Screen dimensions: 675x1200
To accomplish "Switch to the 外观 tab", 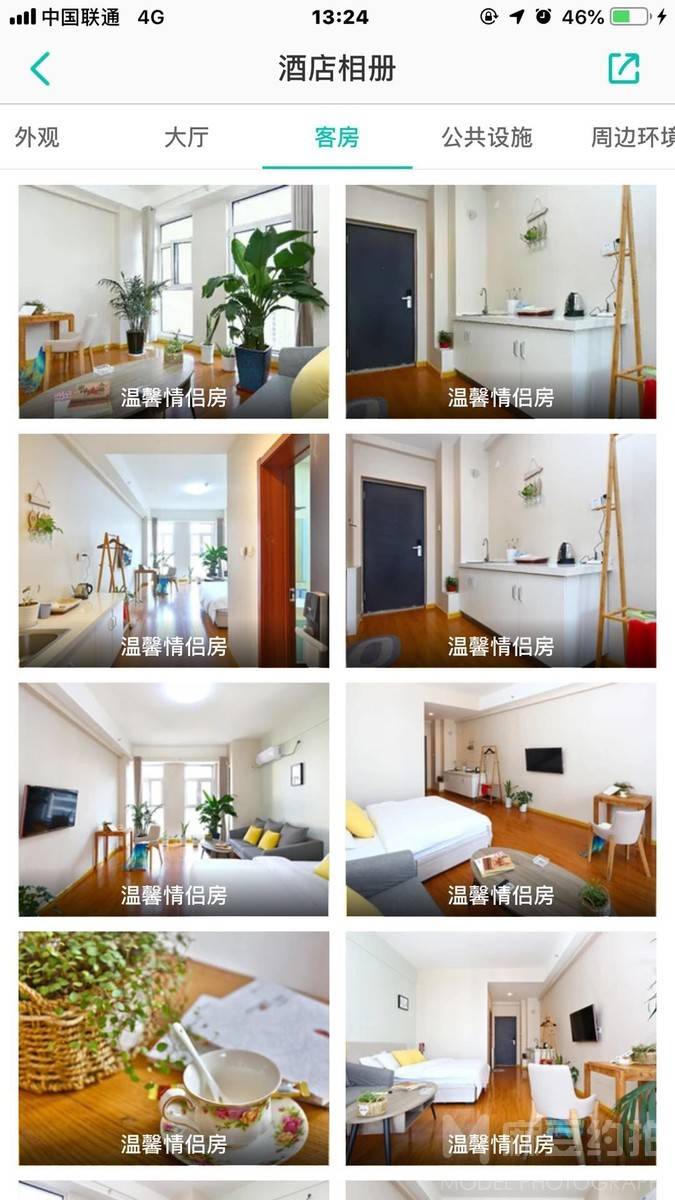I will click(x=37, y=137).
